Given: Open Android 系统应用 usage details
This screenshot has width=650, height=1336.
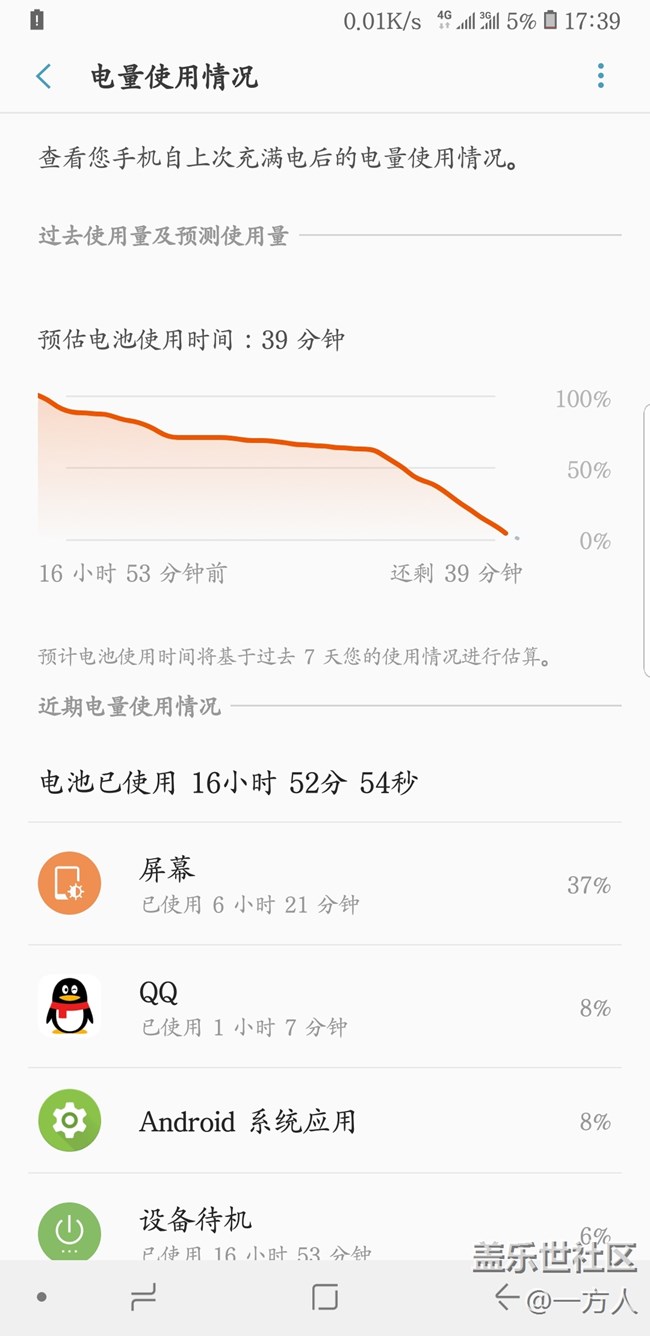Looking at the screenshot, I should tap(325, 1121).
